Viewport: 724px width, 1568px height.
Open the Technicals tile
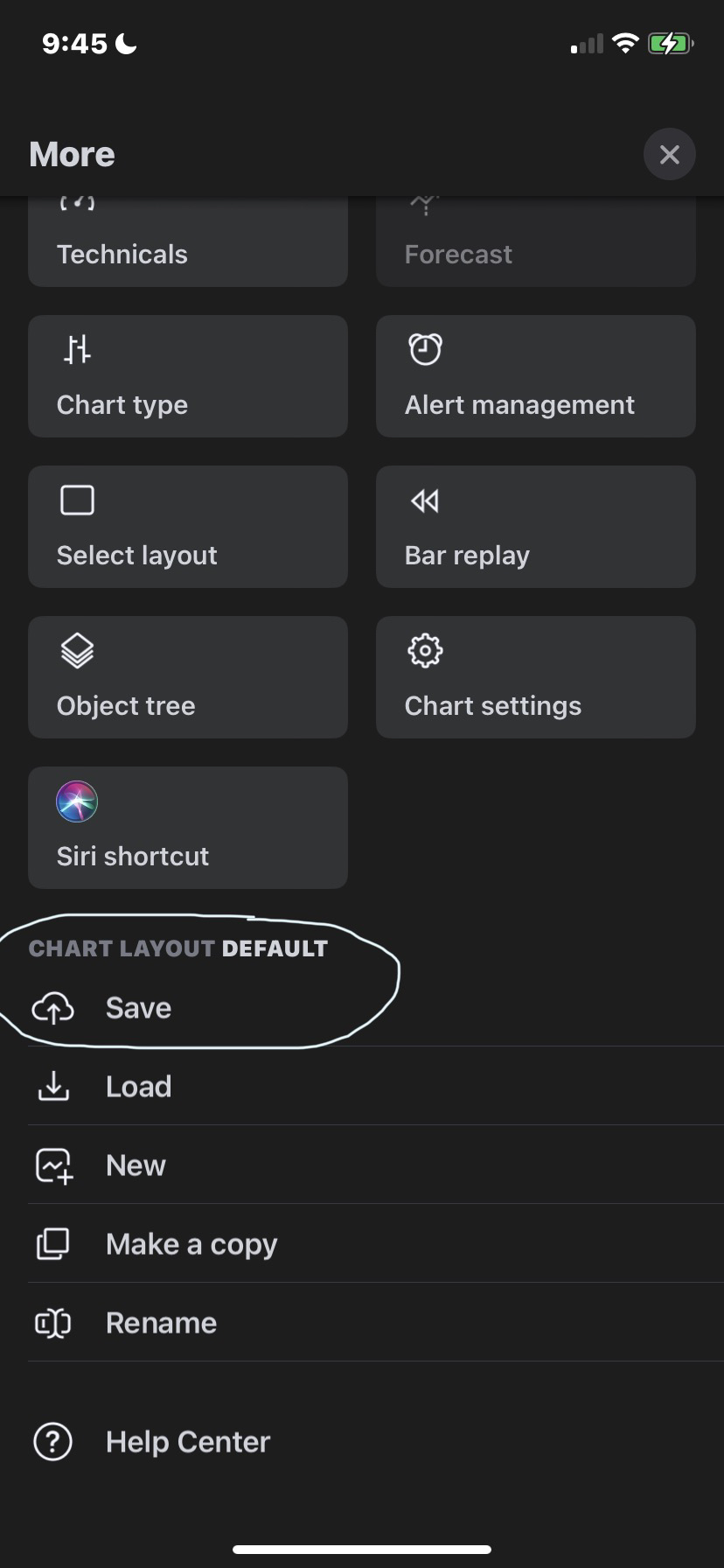point(187,243)
